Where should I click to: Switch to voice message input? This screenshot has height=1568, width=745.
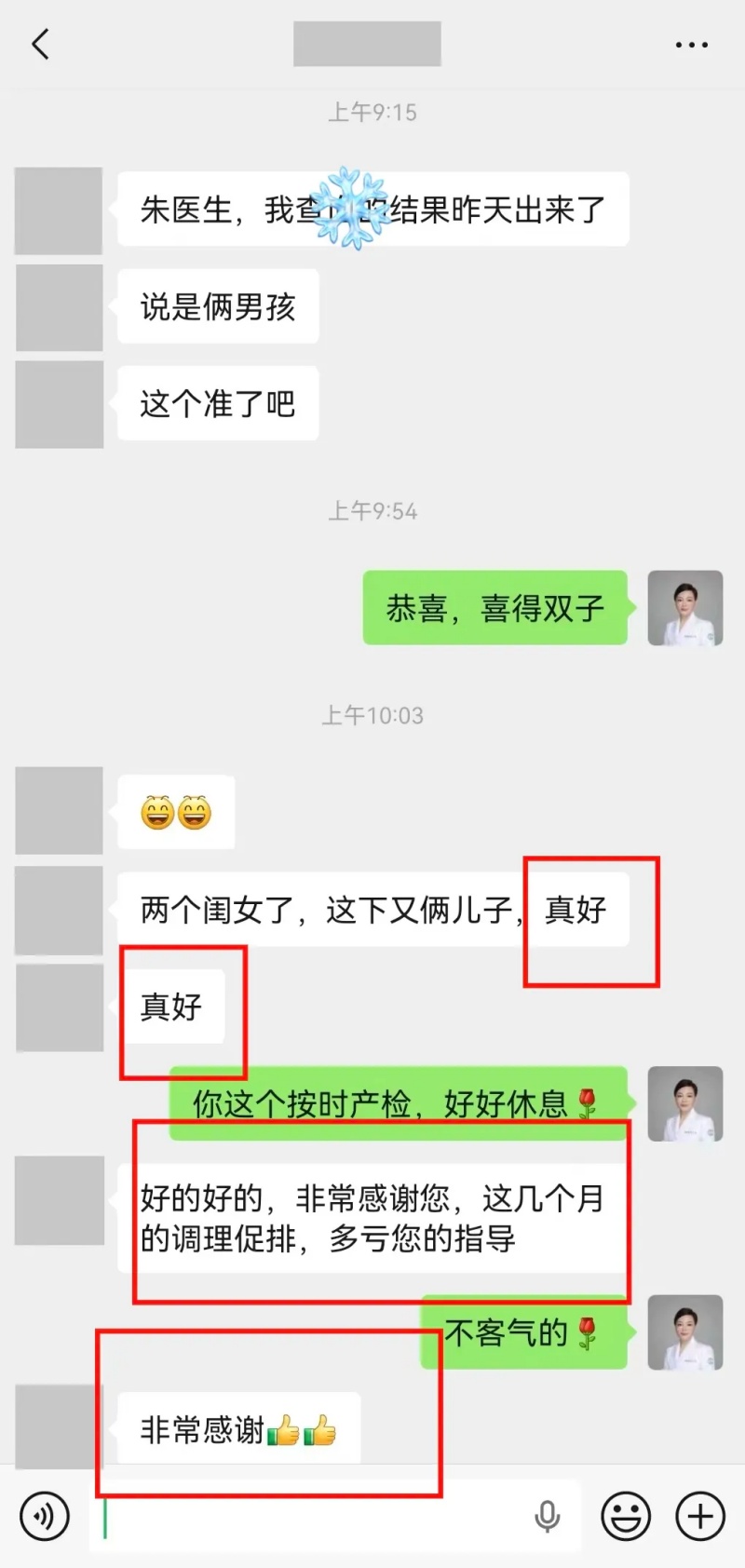pos(45,1516)
